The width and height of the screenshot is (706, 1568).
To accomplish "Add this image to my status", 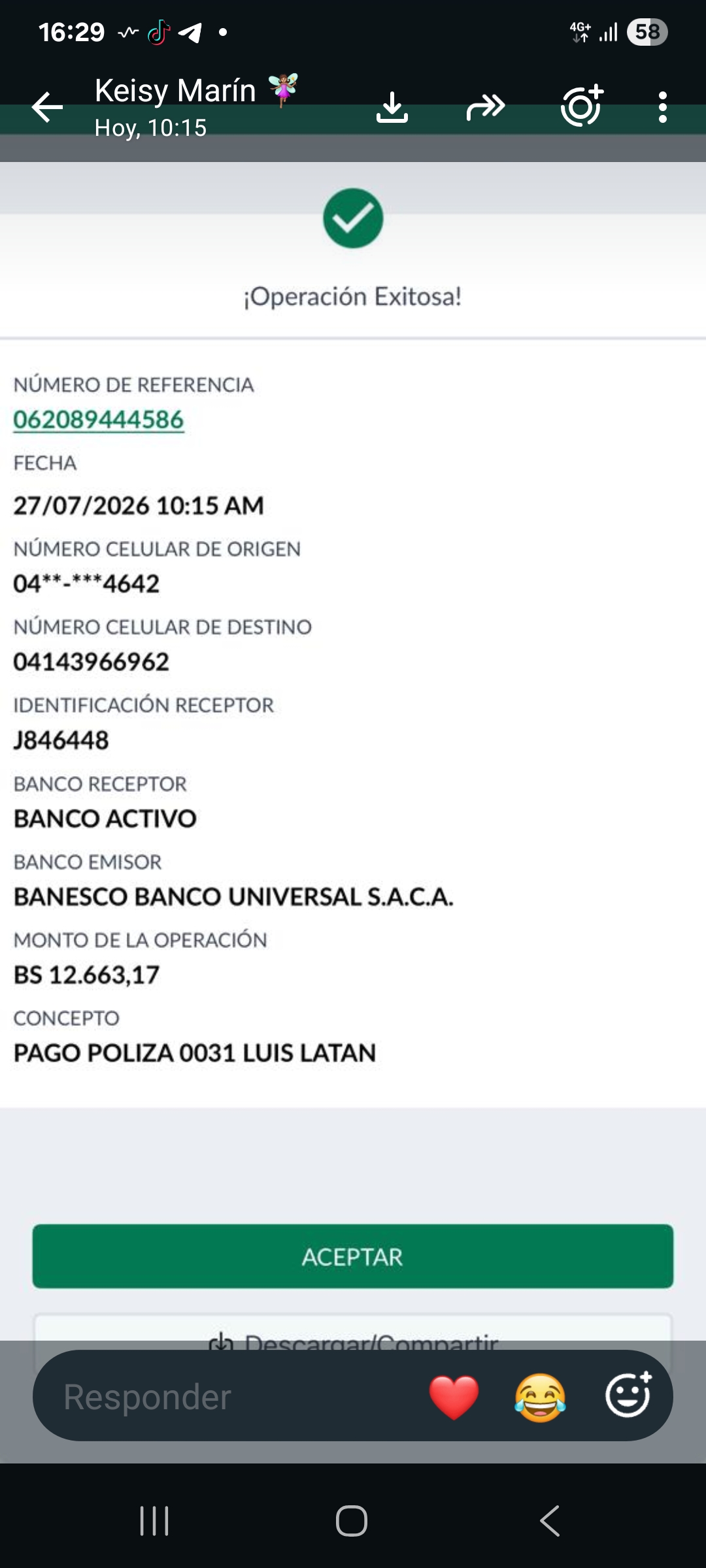I will click(x=582, y=106).
